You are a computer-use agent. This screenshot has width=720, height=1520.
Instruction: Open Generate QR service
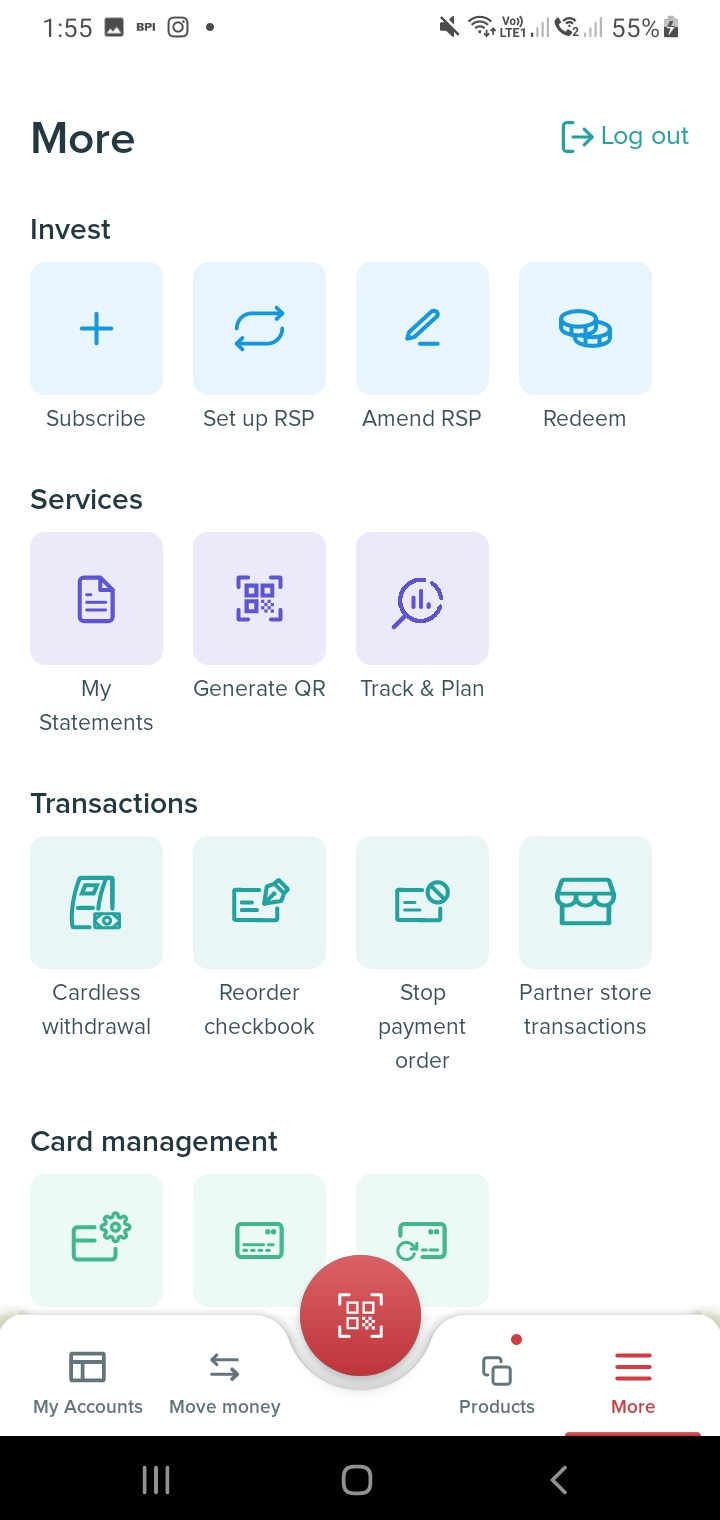259,599
